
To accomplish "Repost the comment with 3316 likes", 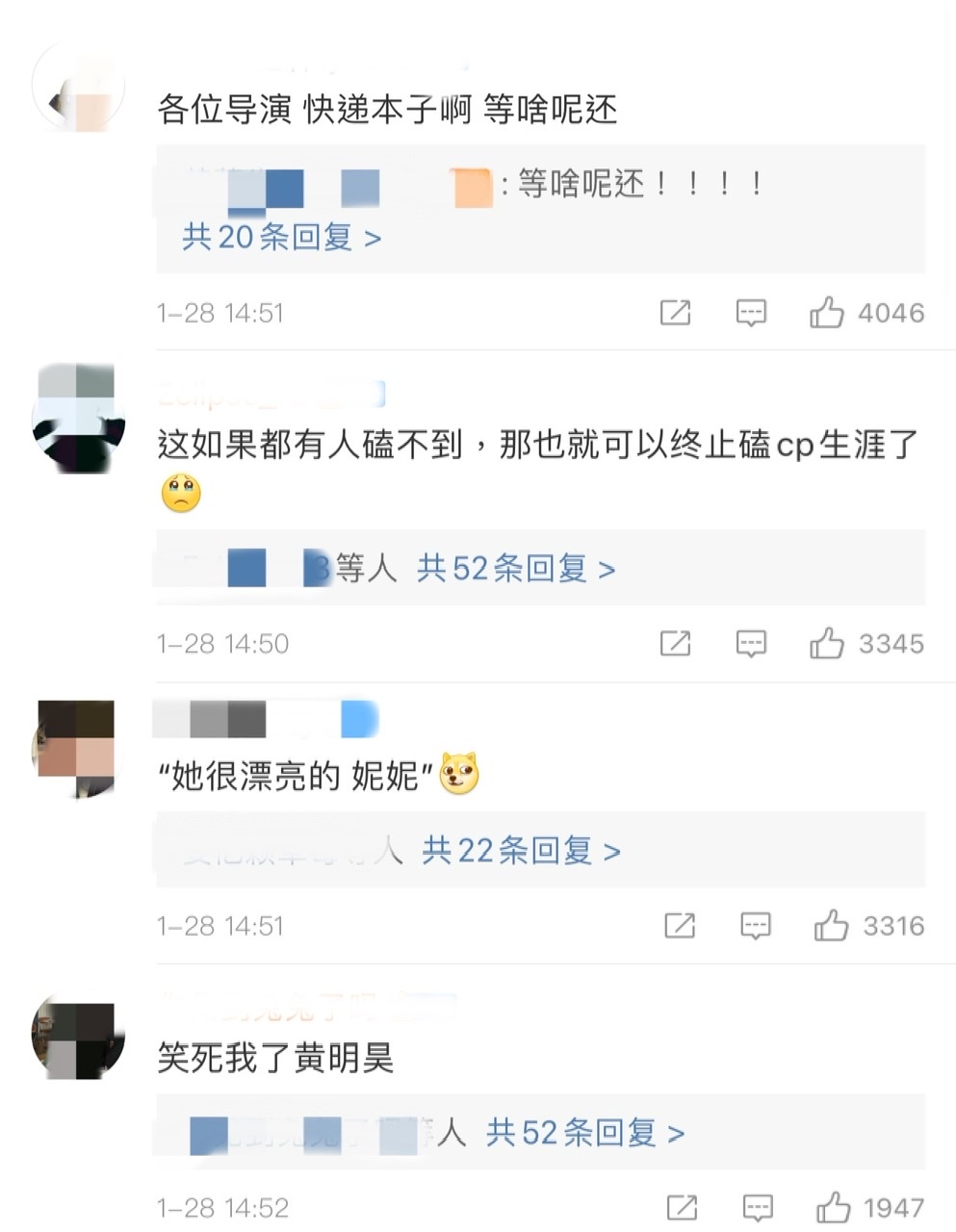I will 680,926.
